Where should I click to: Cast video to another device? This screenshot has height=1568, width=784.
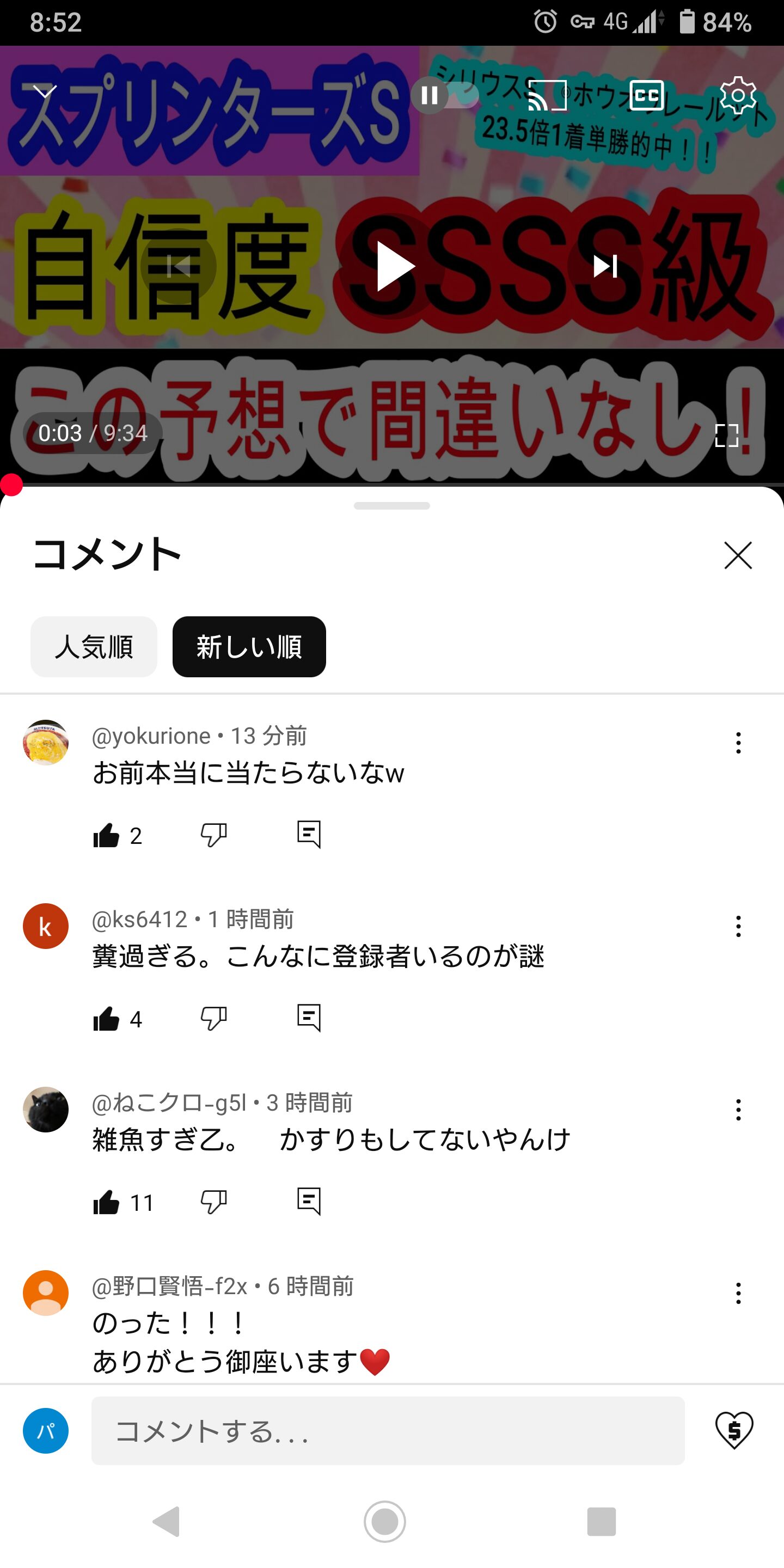click(x=547, y=96)
